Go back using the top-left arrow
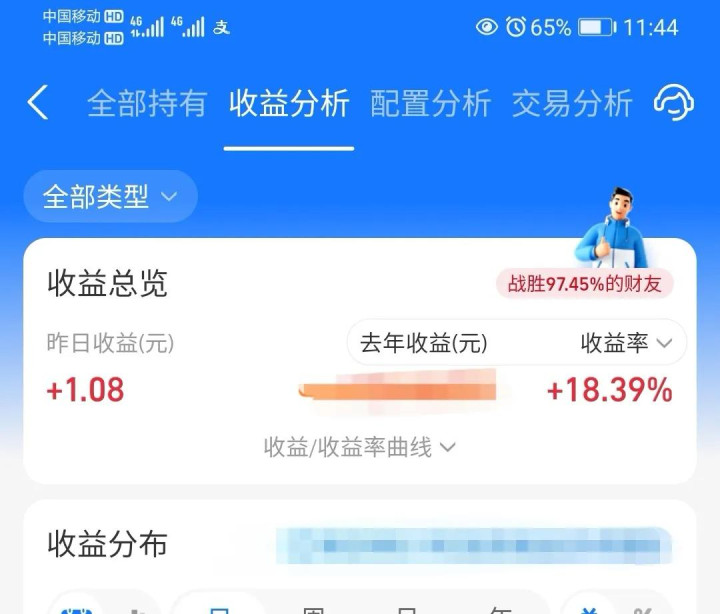Screen dimensions: 720x614 click(x=38, y=102)
